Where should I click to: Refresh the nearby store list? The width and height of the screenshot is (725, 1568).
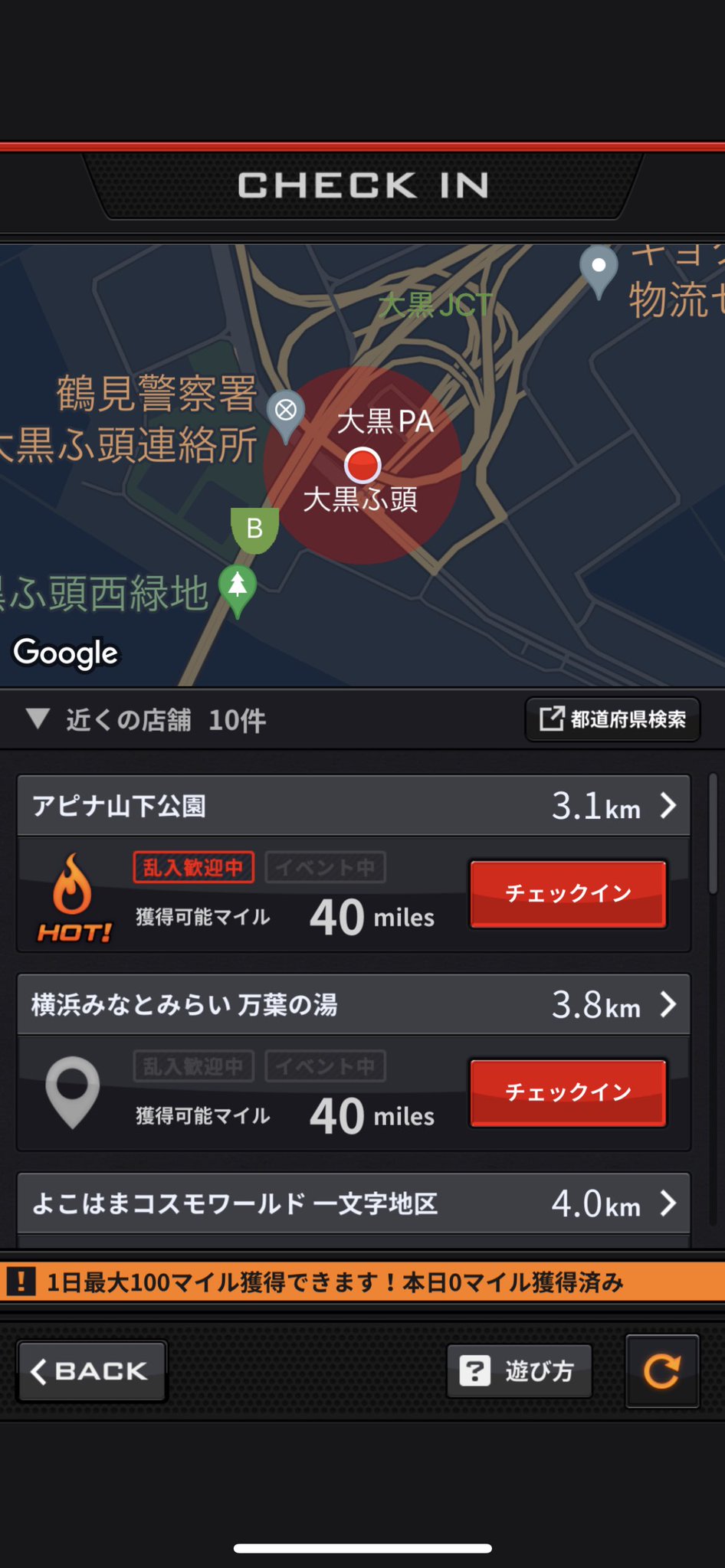[662, 1371]
